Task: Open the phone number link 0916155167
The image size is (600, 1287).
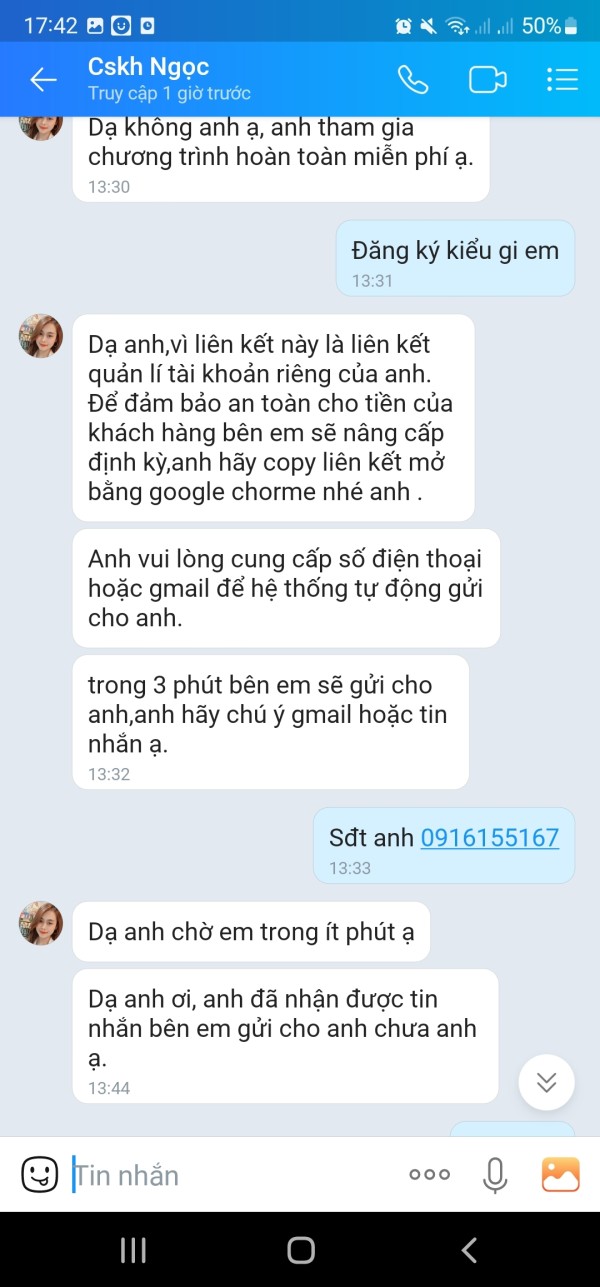Action: point(490,837)
